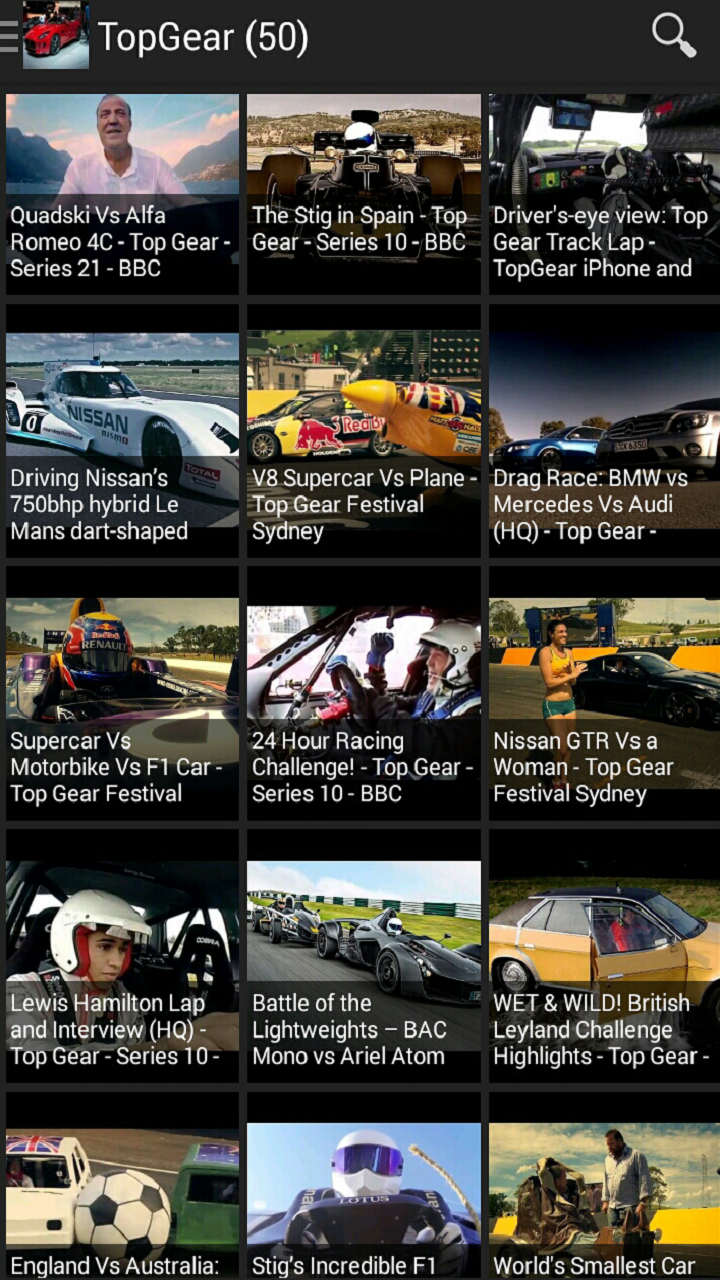Open the navigation drawer menu

point(10,36)
